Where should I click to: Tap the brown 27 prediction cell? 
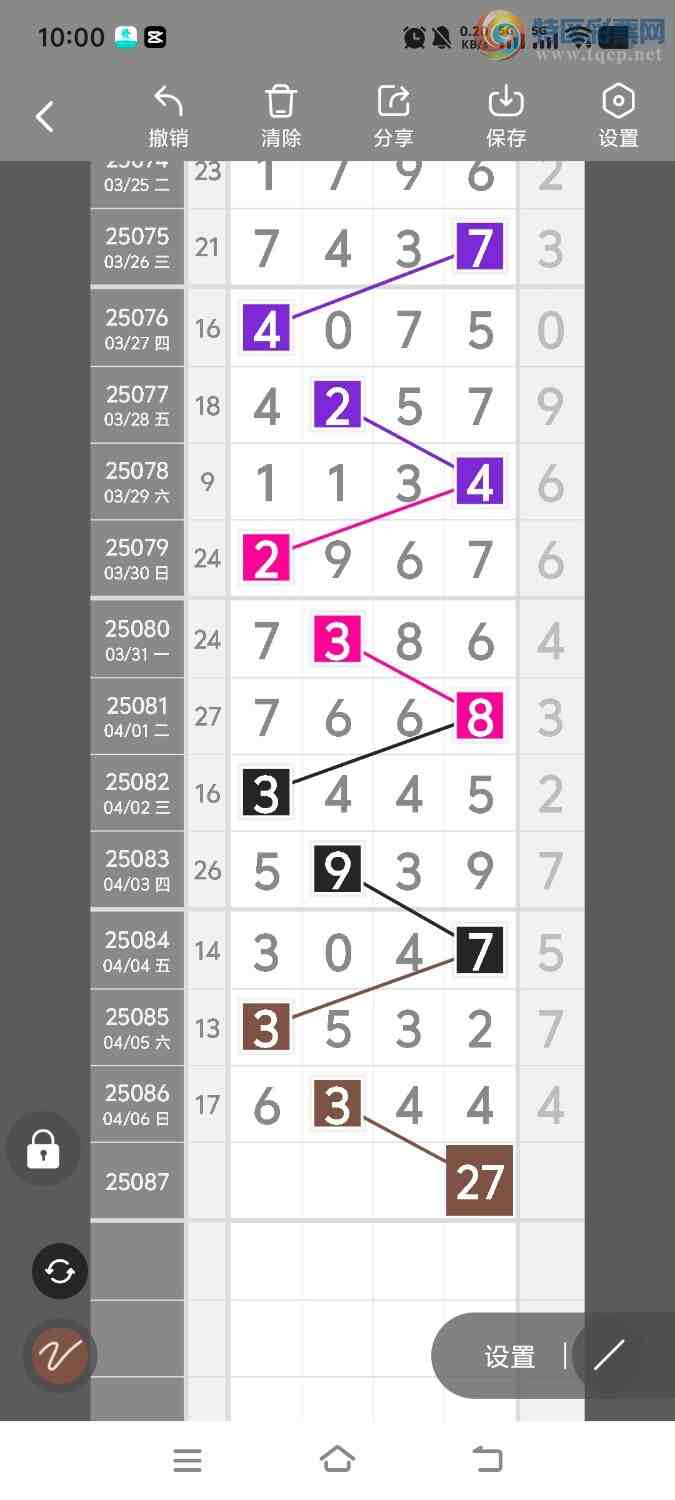[479, 1182]
